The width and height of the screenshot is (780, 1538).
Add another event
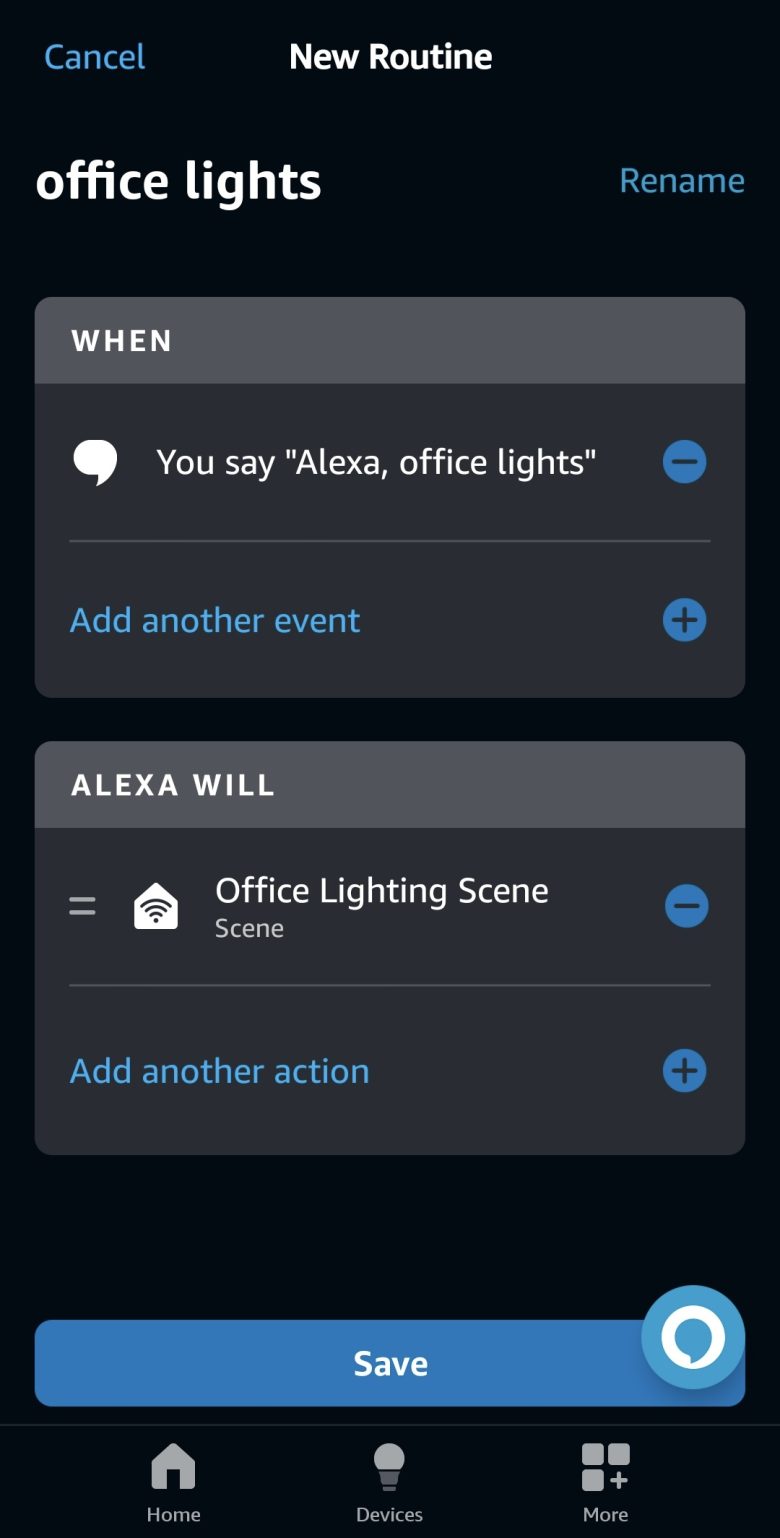[216, 621]
